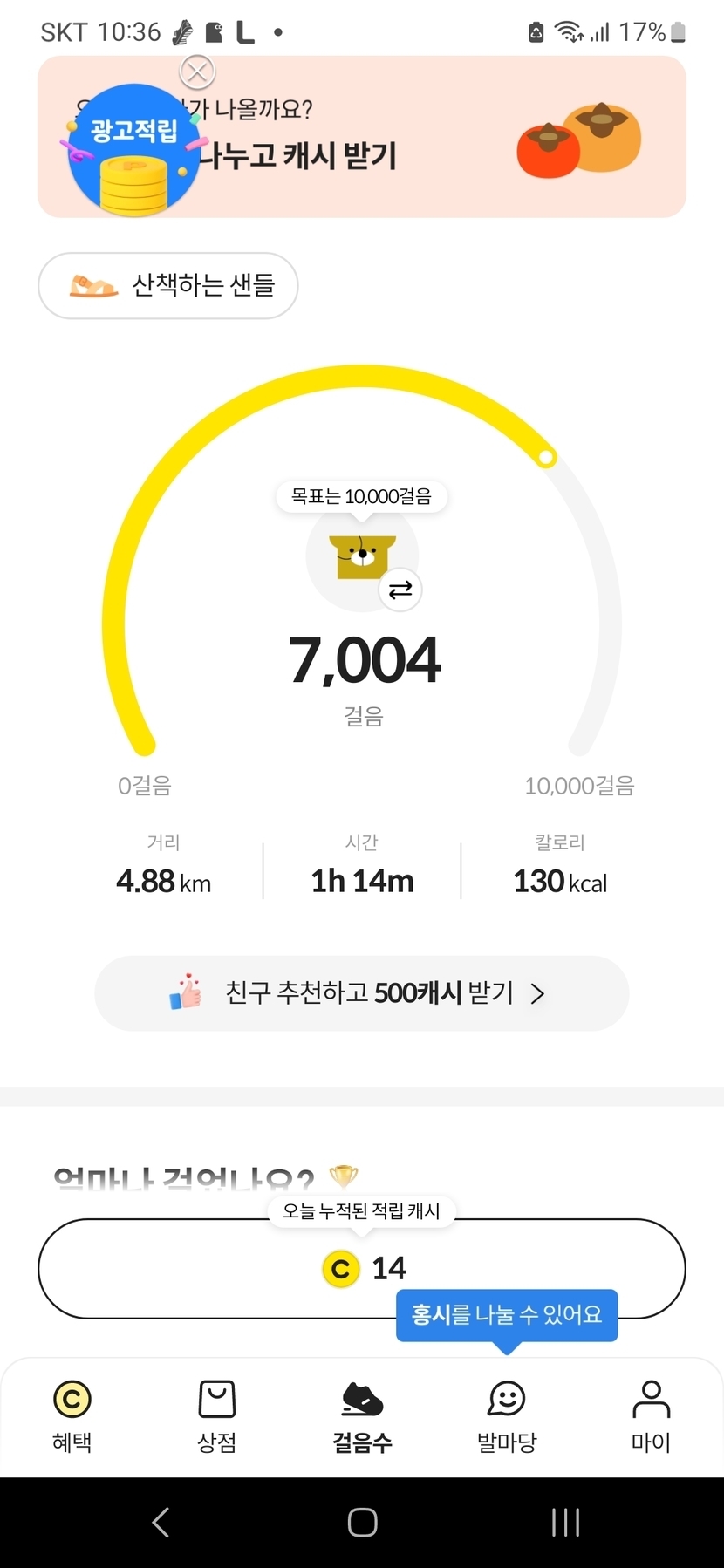Viewport: 724px width, 1568px height.
Task: Switch the step character with swap icon
Action: 400,590
